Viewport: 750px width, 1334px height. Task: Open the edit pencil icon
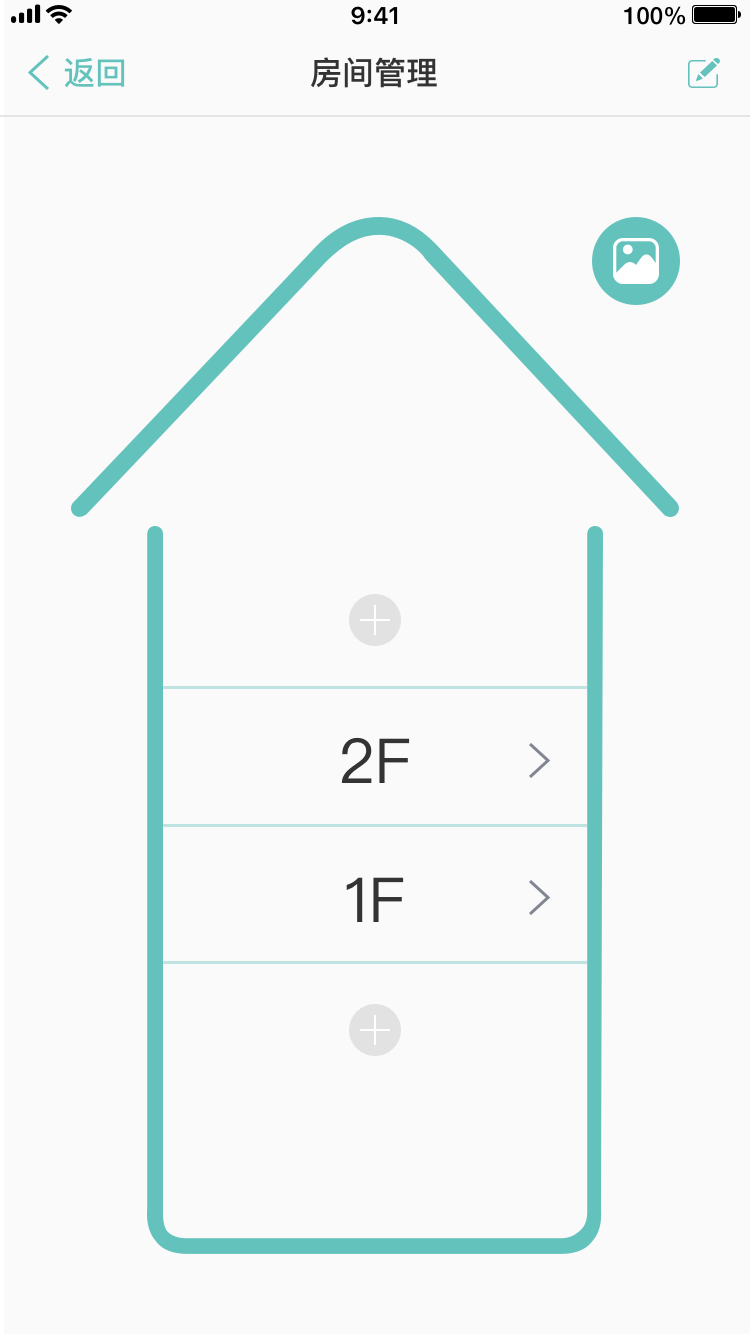coord(704,73)
